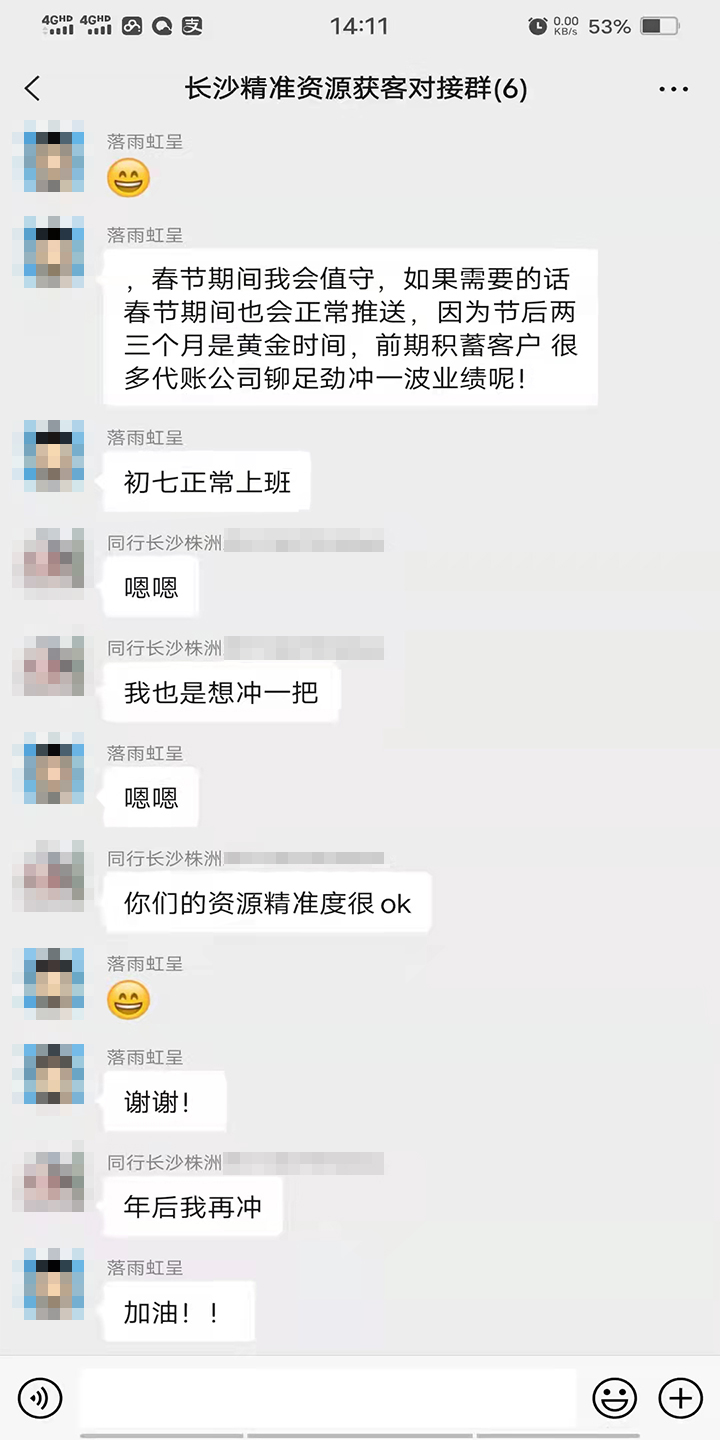
Task: Tap the message text input field
Action: [x=328, y=1397]
